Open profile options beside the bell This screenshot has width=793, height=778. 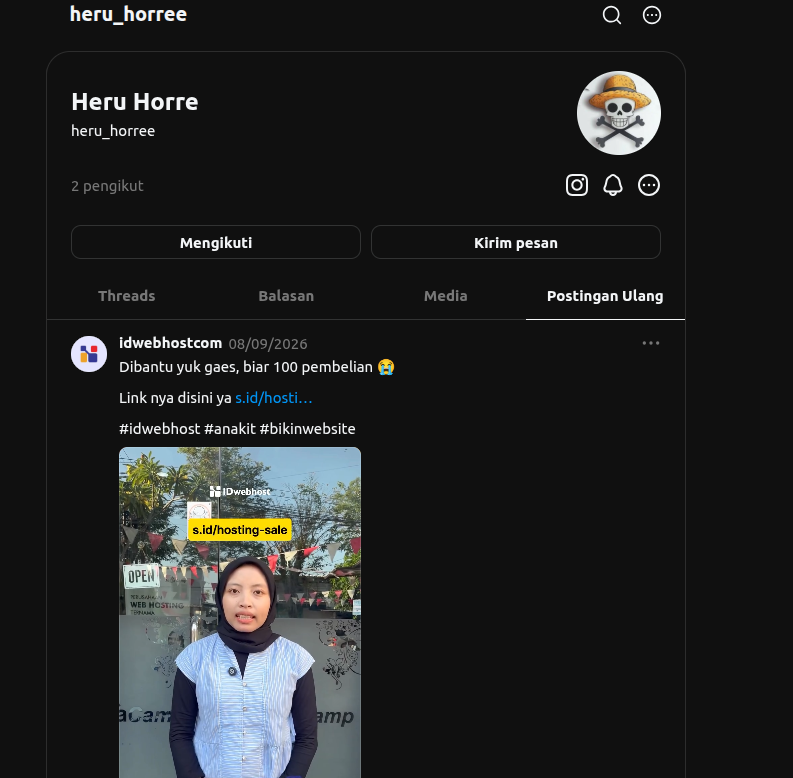coord(649,185)
